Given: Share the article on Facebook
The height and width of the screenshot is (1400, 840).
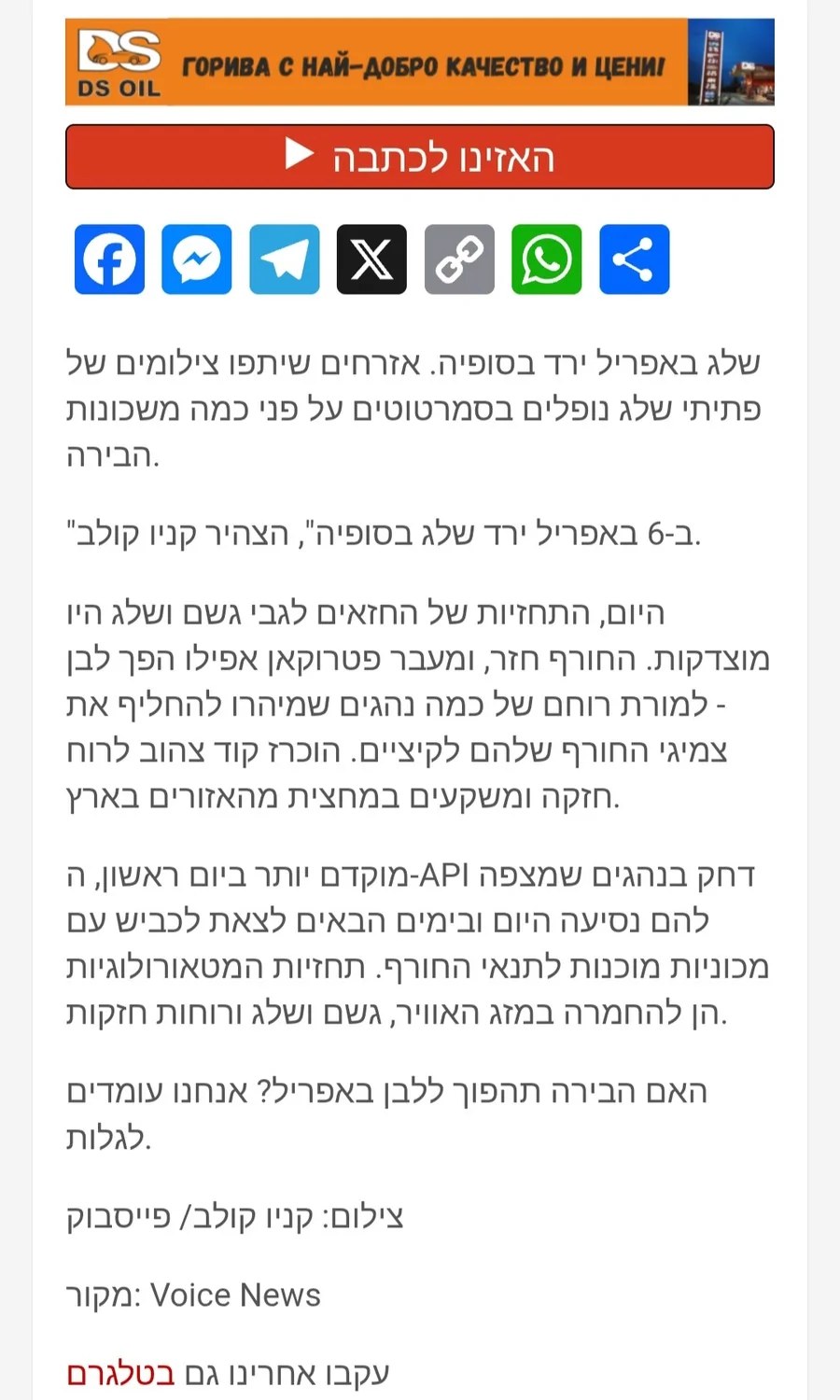Looking at the screenshot, I should (x=110, y=259).
